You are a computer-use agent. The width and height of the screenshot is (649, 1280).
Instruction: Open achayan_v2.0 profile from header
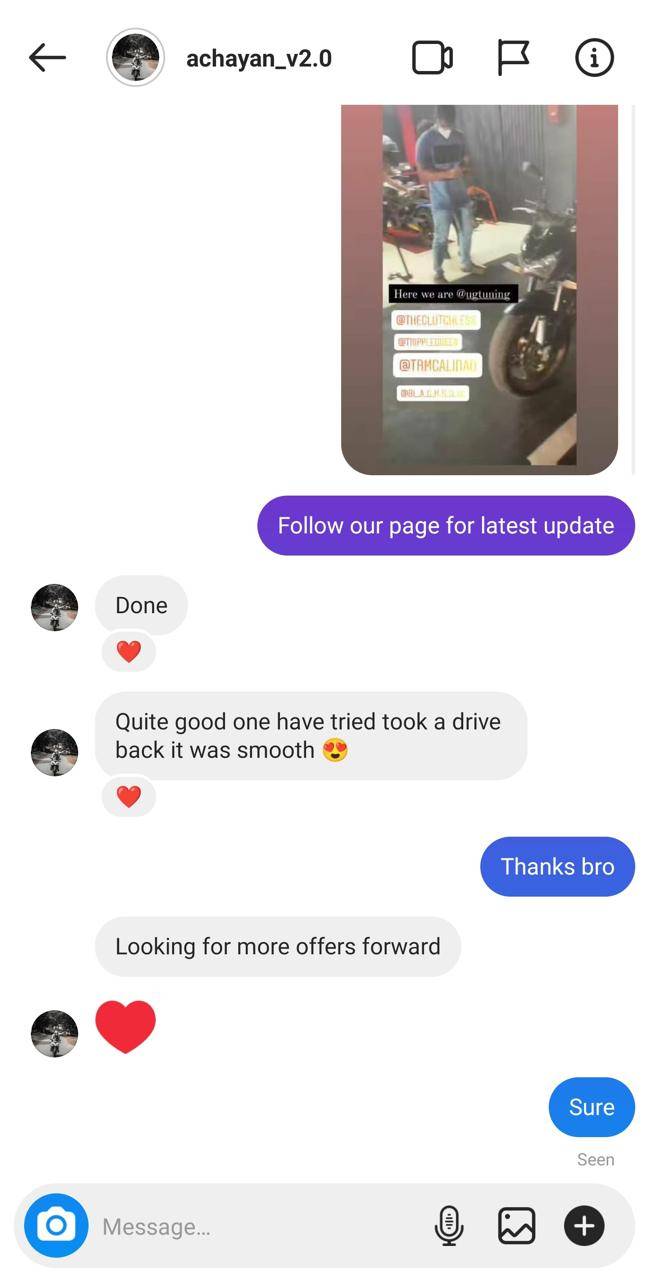258,58
